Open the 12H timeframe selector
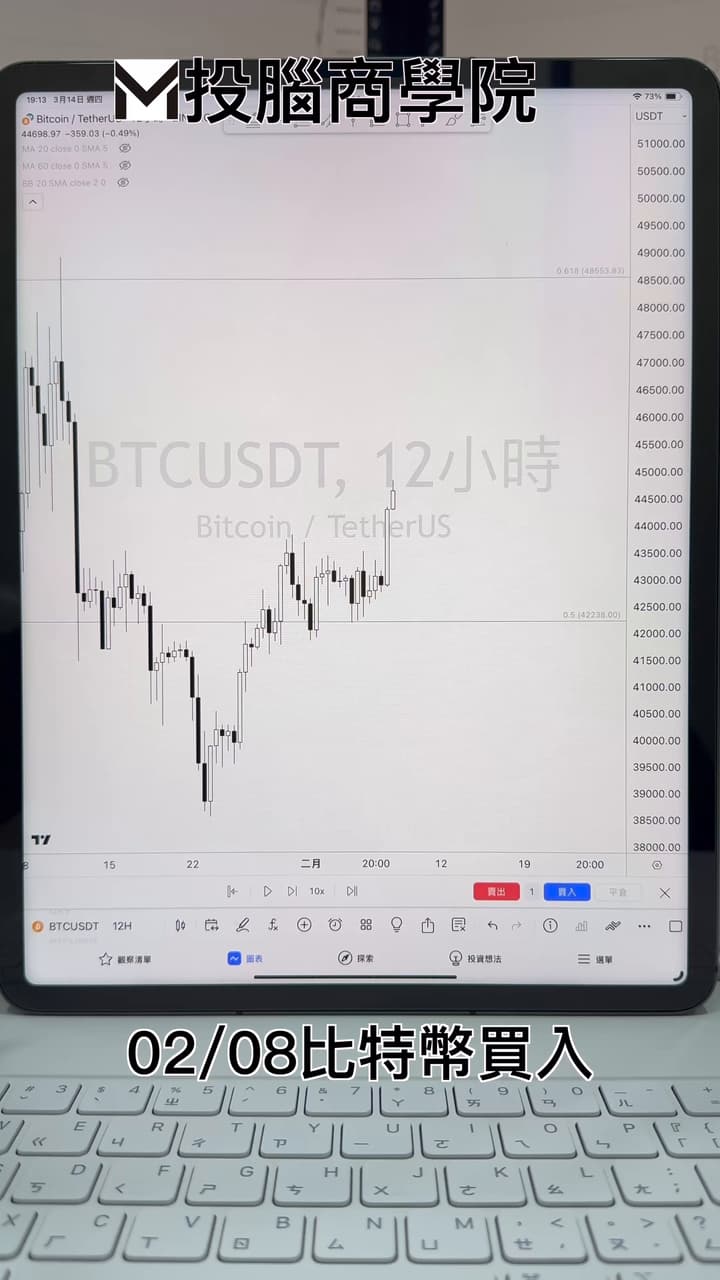The width and height of the screenshot is (720, 1280). 120,926
